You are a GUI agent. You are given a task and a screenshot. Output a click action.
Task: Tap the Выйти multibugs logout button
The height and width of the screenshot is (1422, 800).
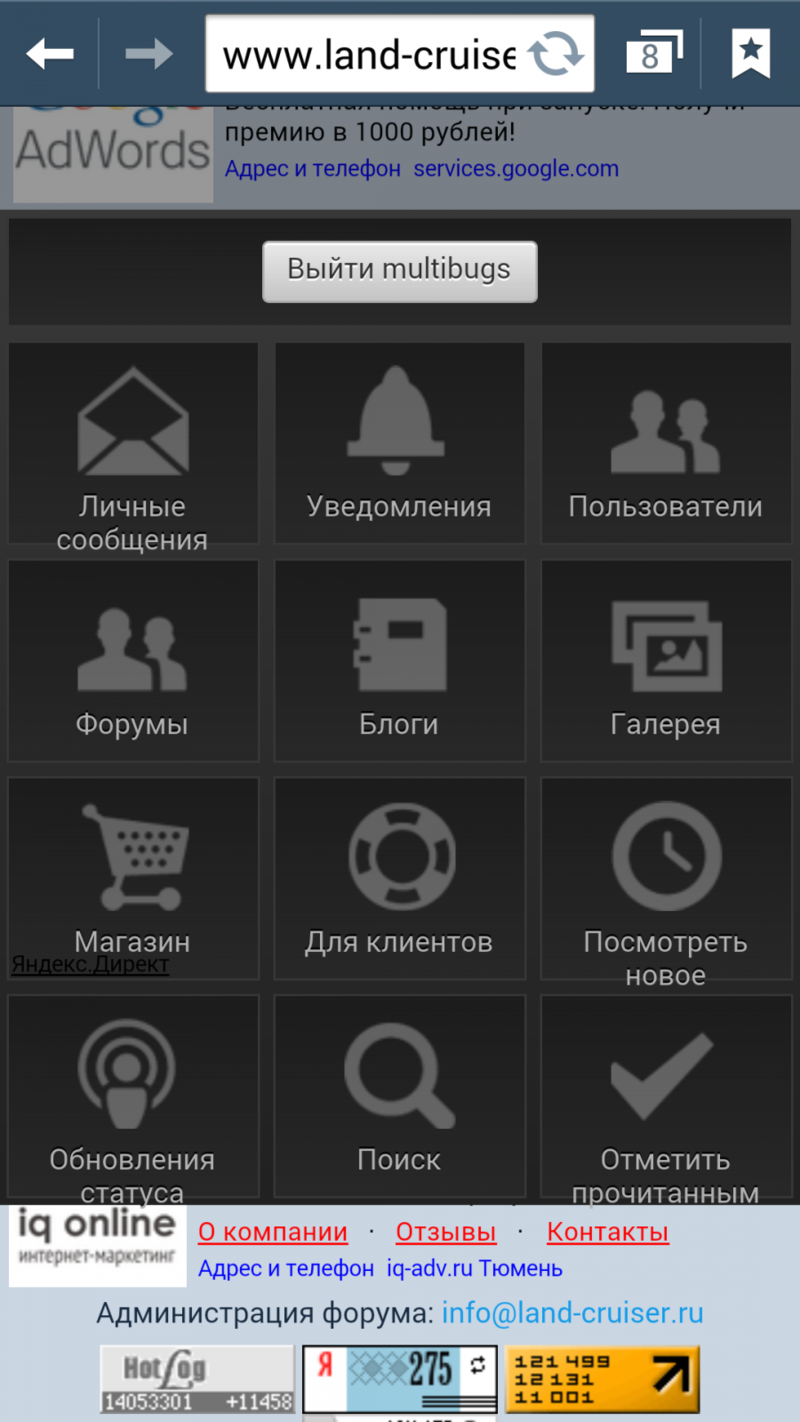click(399, 271)
